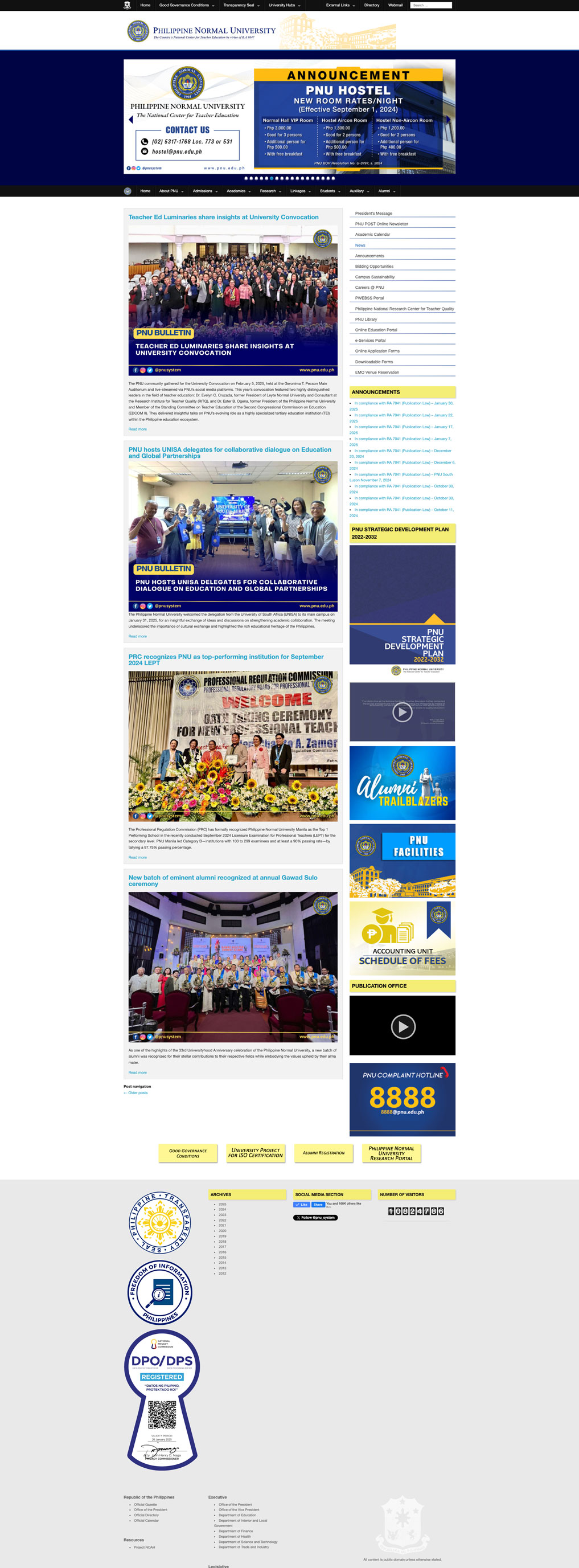Open Academic Calendar from sidebar

[x=372, y=234]
